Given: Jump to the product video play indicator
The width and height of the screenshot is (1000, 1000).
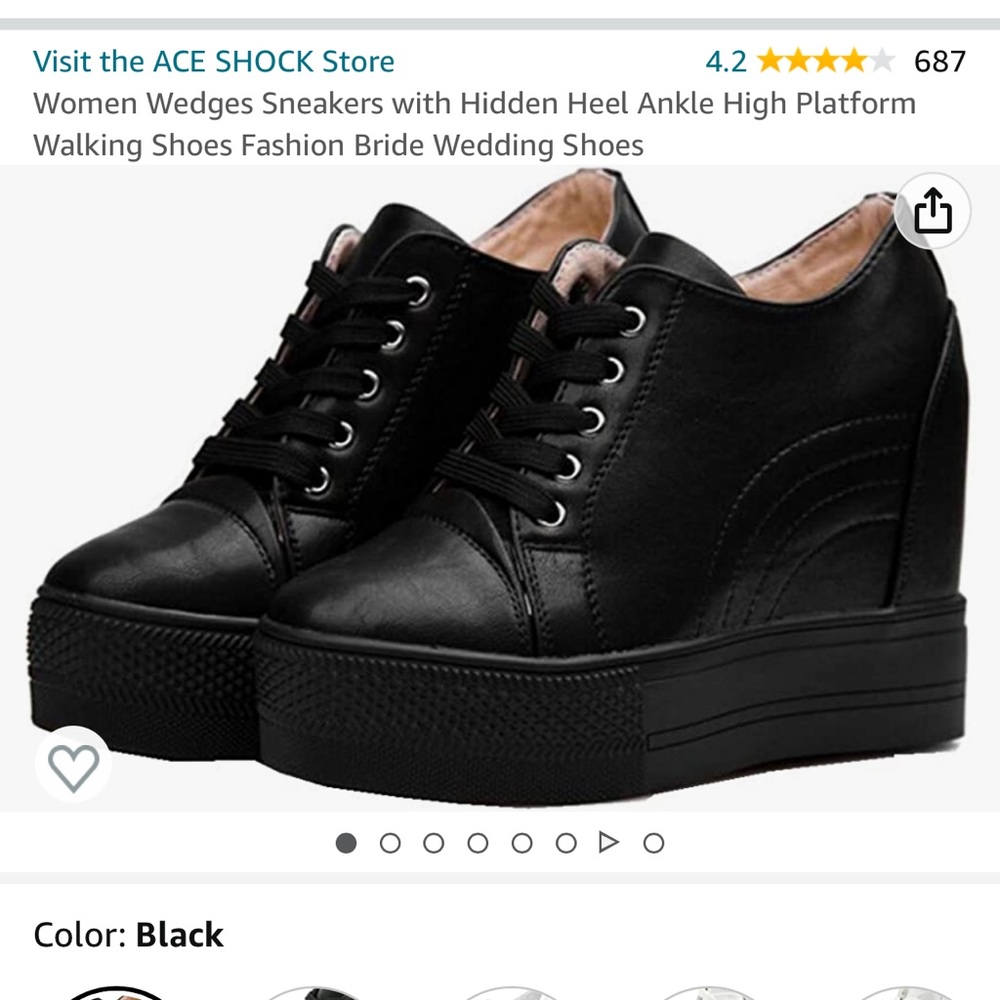Looking at the screenshot, I should coord(609,842).
